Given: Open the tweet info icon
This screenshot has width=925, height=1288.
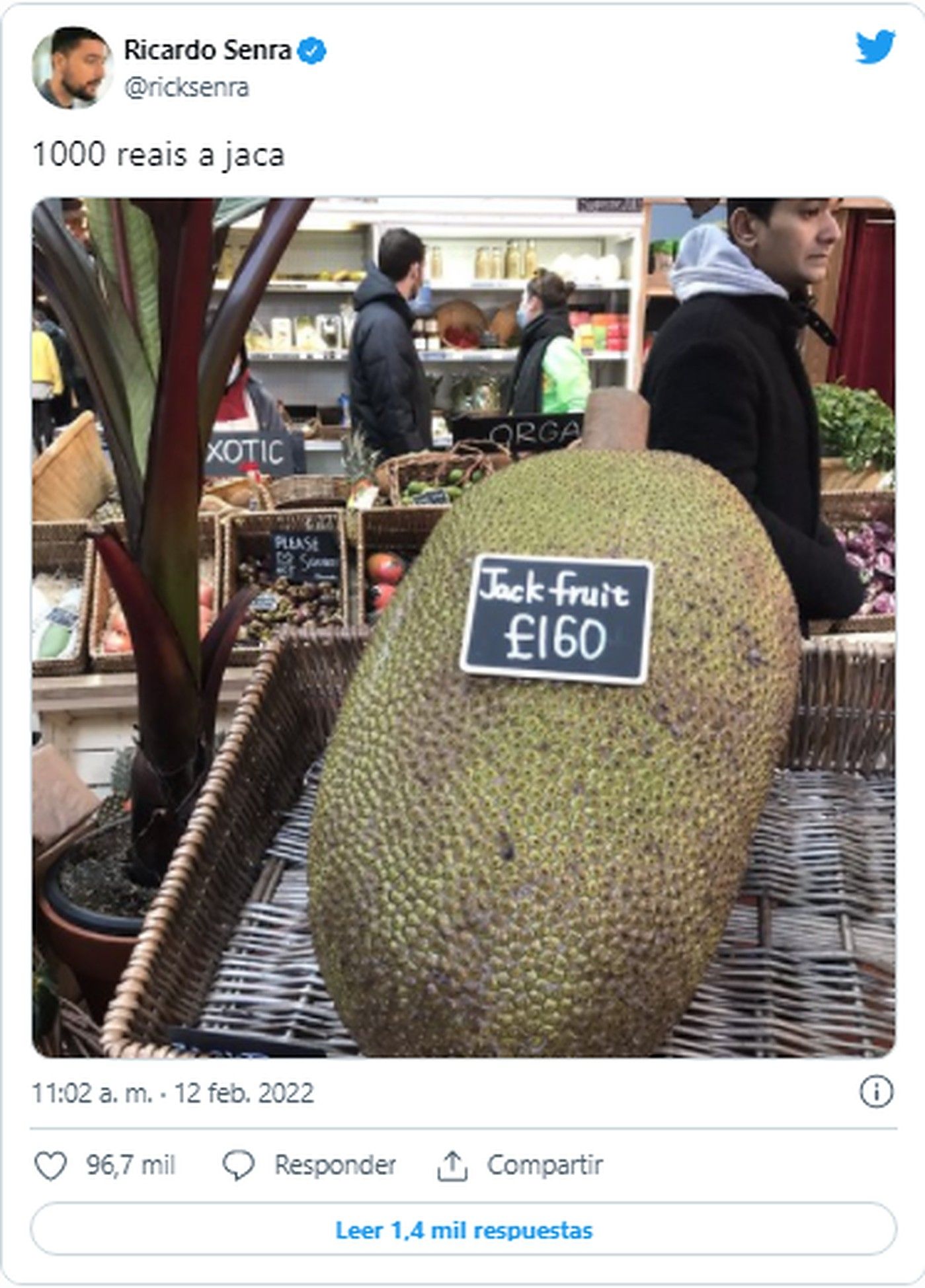Looking at the screenshot, I should [876, 1092].
